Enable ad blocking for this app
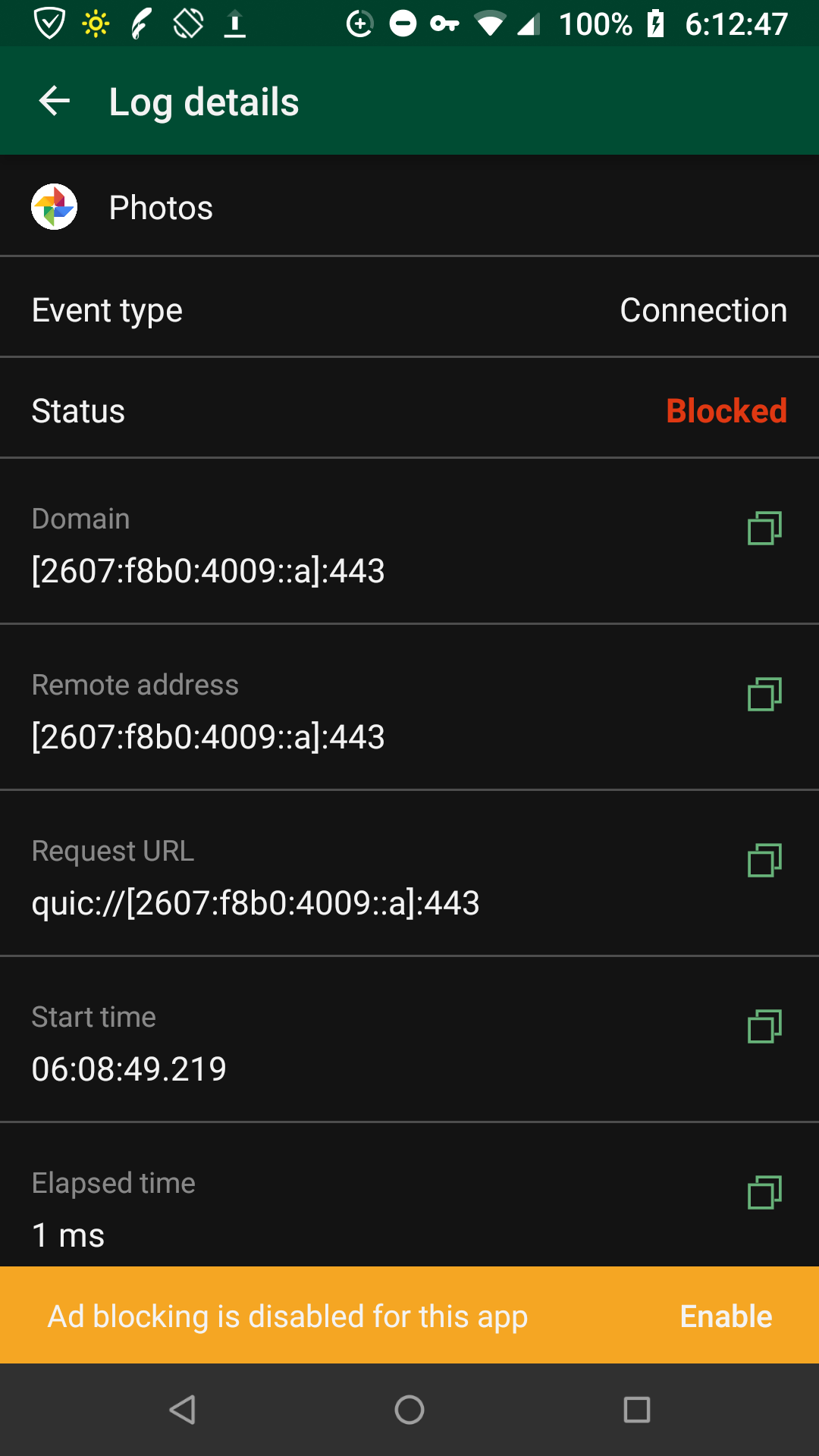The image size is (819, 1456). point(725,1316)
